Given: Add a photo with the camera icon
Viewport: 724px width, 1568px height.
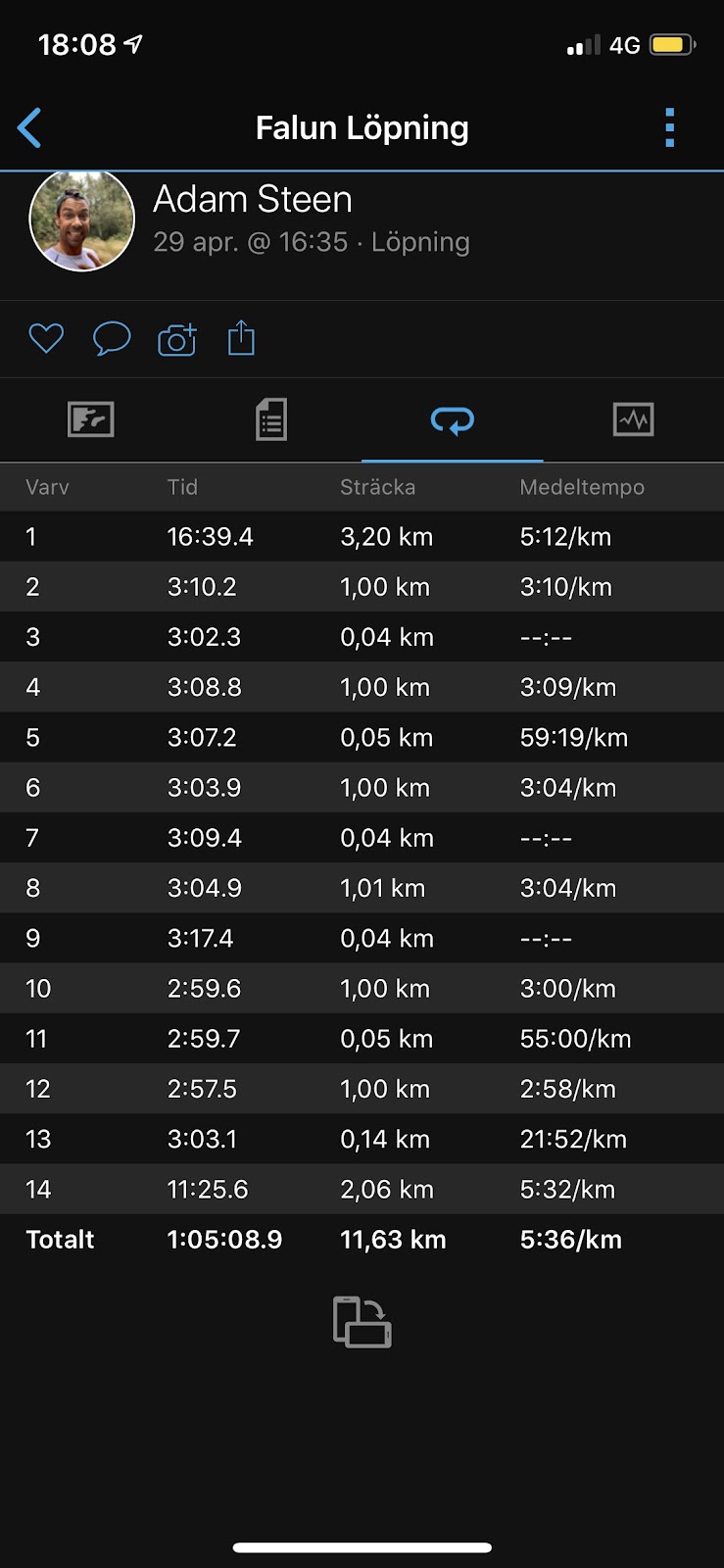Looking at the screenshot, I should pyautogui.click(x=177, y=340).
